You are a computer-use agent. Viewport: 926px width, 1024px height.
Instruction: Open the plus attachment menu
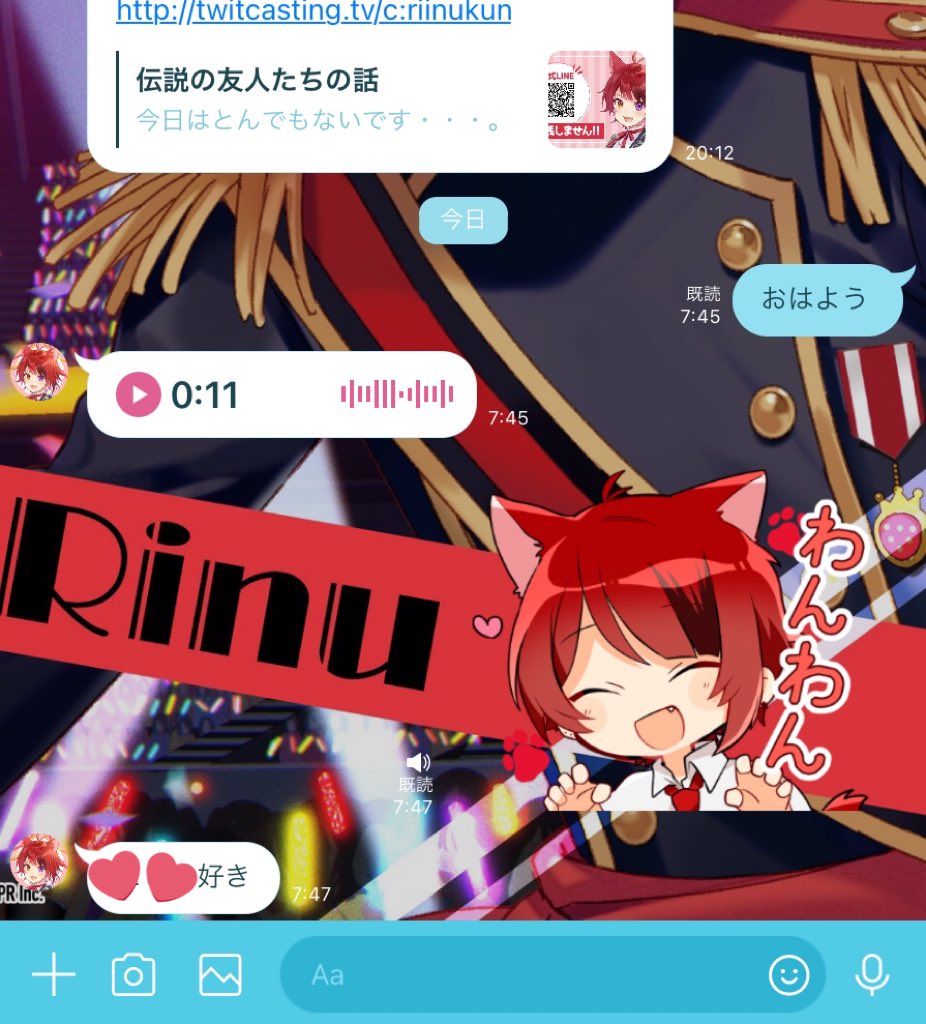point(53,974)
